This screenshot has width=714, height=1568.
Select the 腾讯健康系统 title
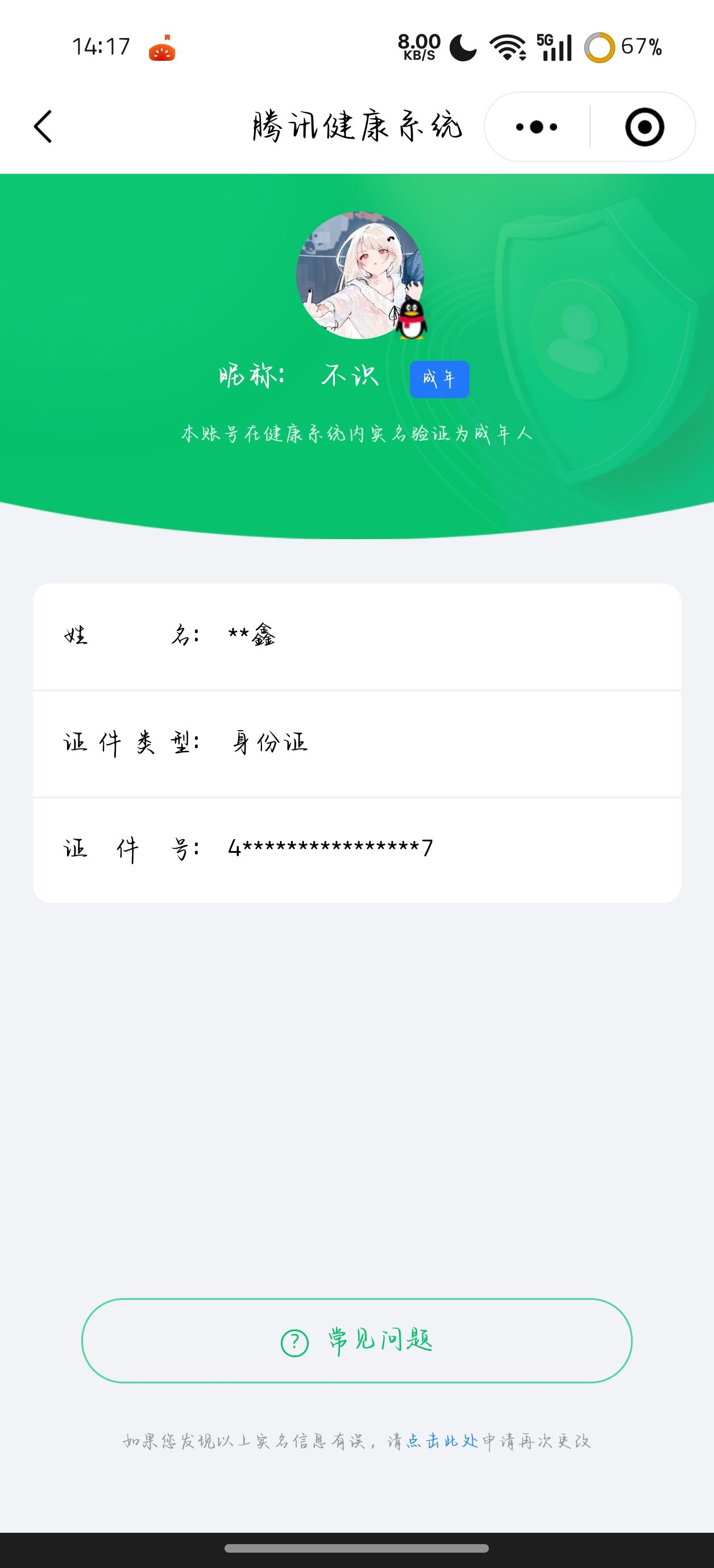coord(357,126)
